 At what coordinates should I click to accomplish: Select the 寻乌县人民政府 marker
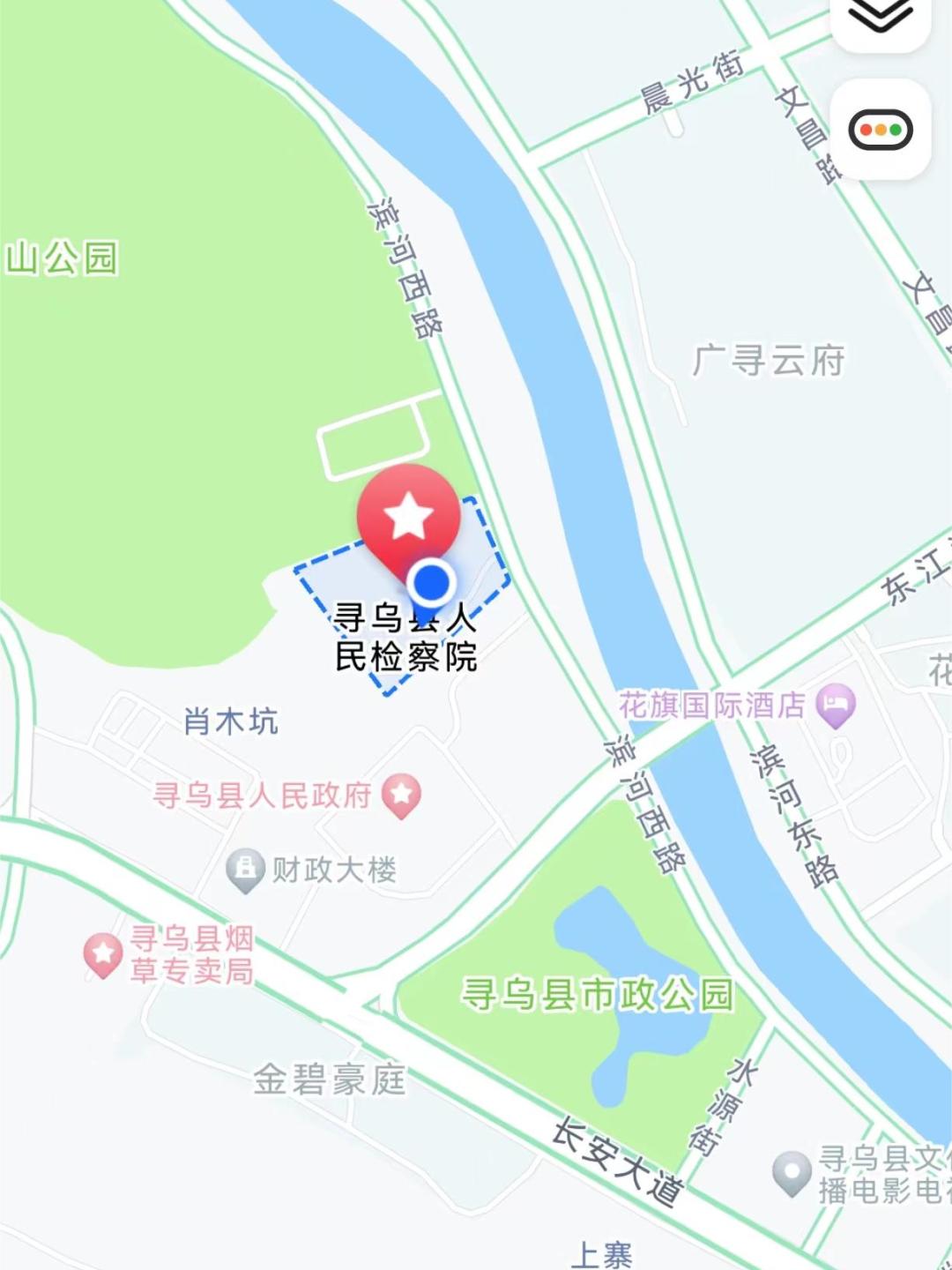coord(401,795)
